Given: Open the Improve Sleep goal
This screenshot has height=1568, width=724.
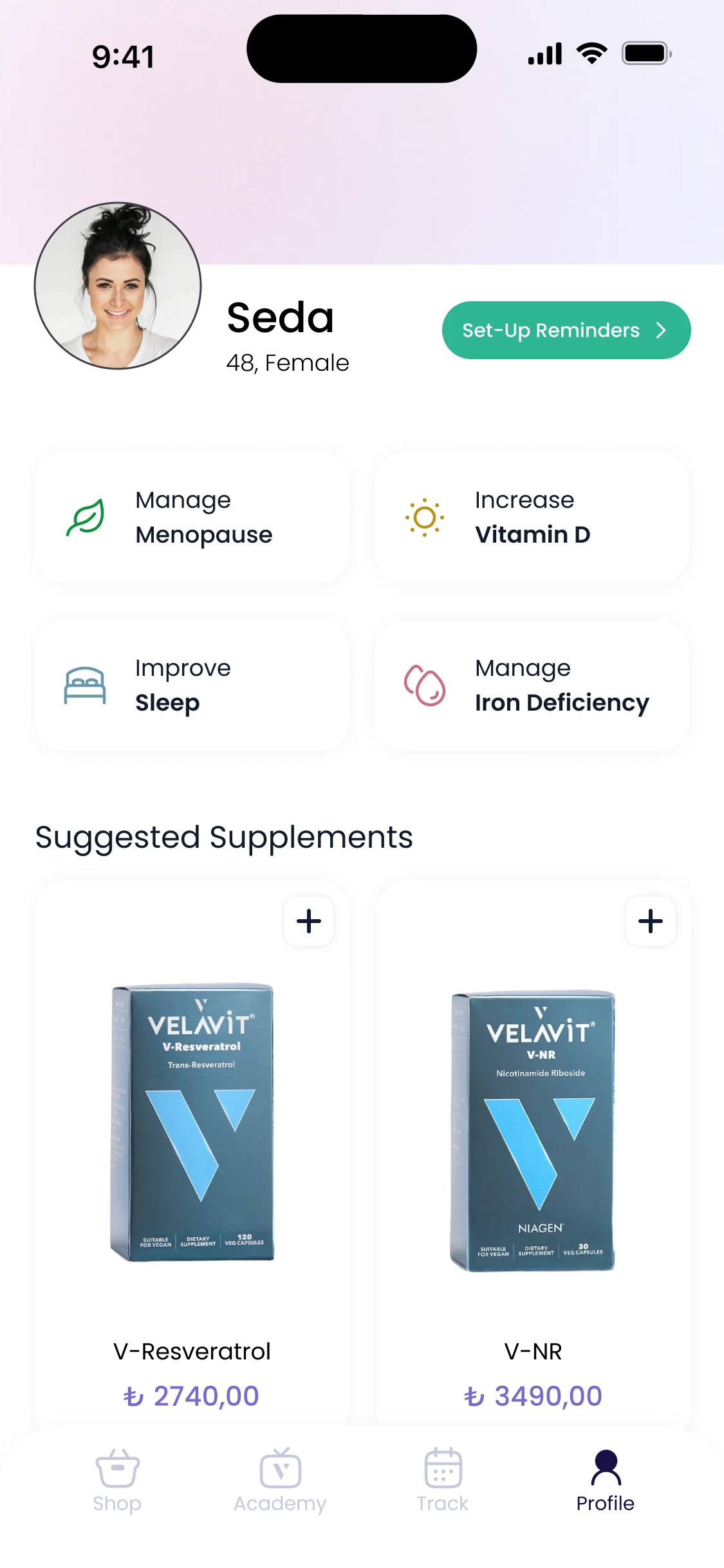Looking at the screenshot, I should [x=192, y=686].
